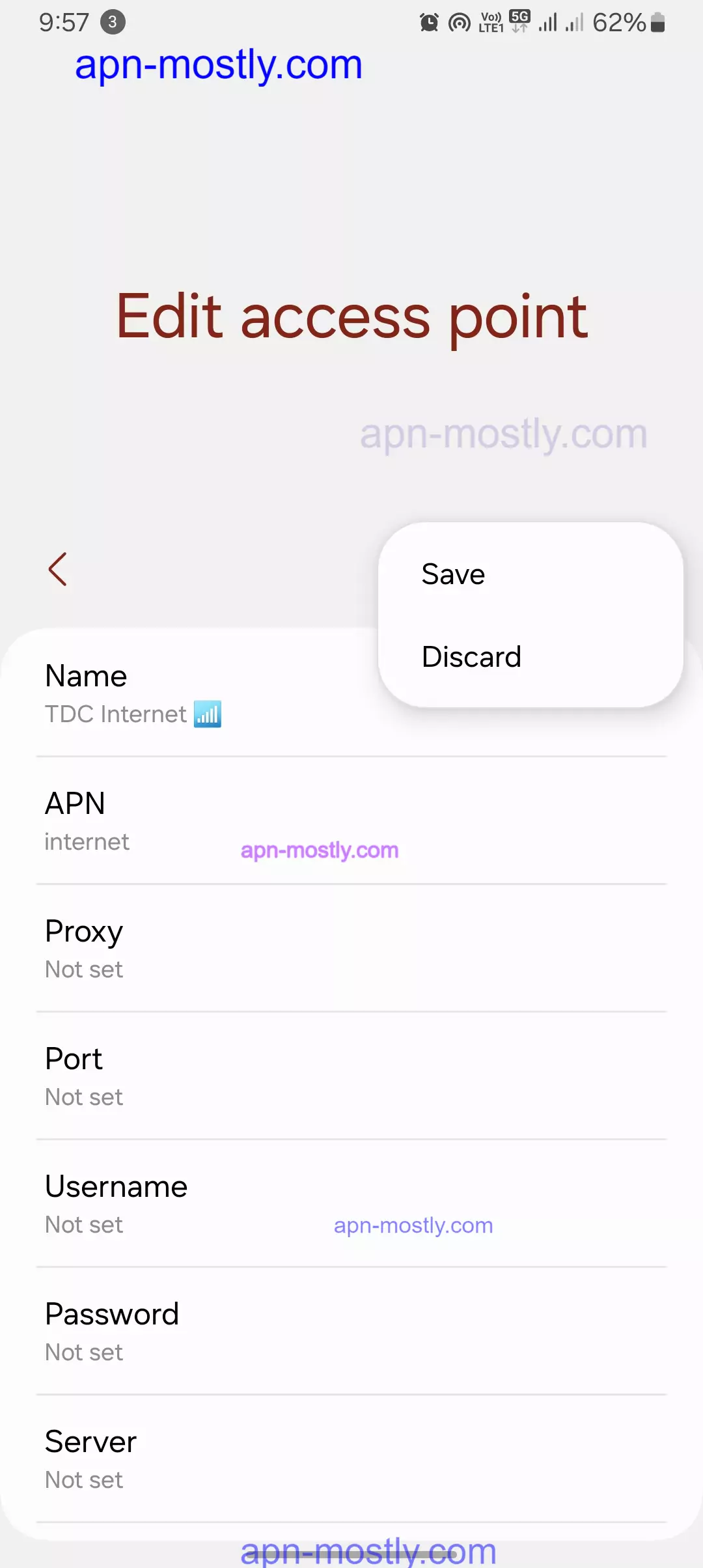Open the Port setting
Image resolution: width=703 pixels, height=1568 pixels.
351,1076
